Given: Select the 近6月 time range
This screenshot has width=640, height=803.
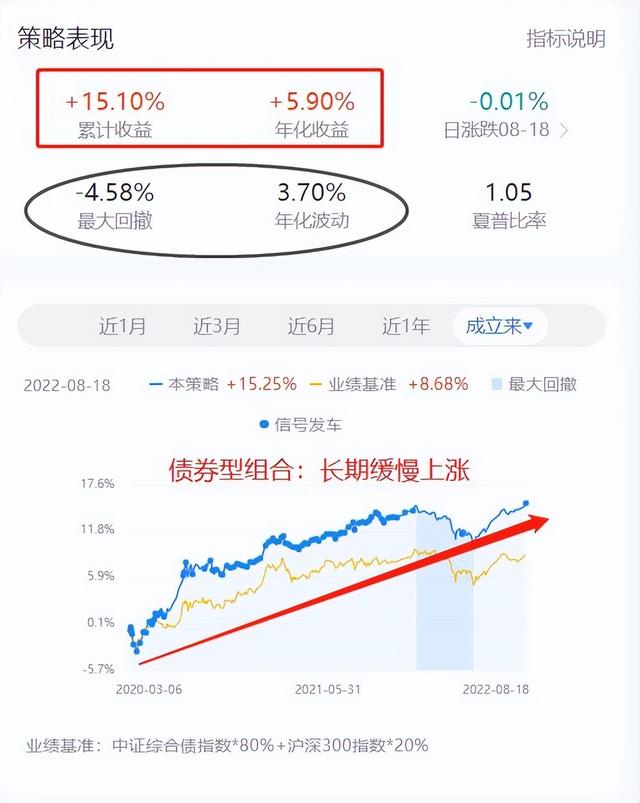Looking at the screenshot, I should (x=311, y=326).
